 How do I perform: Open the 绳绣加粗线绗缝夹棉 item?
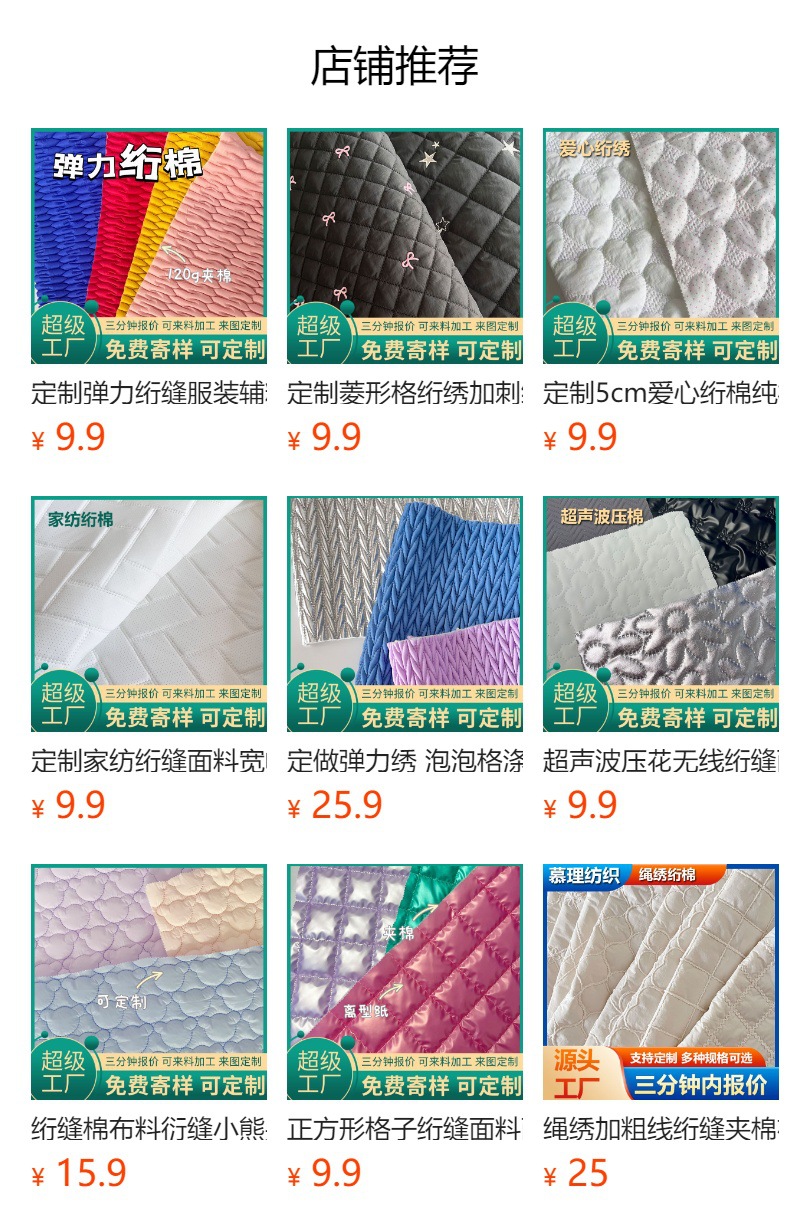pos(661,982)
